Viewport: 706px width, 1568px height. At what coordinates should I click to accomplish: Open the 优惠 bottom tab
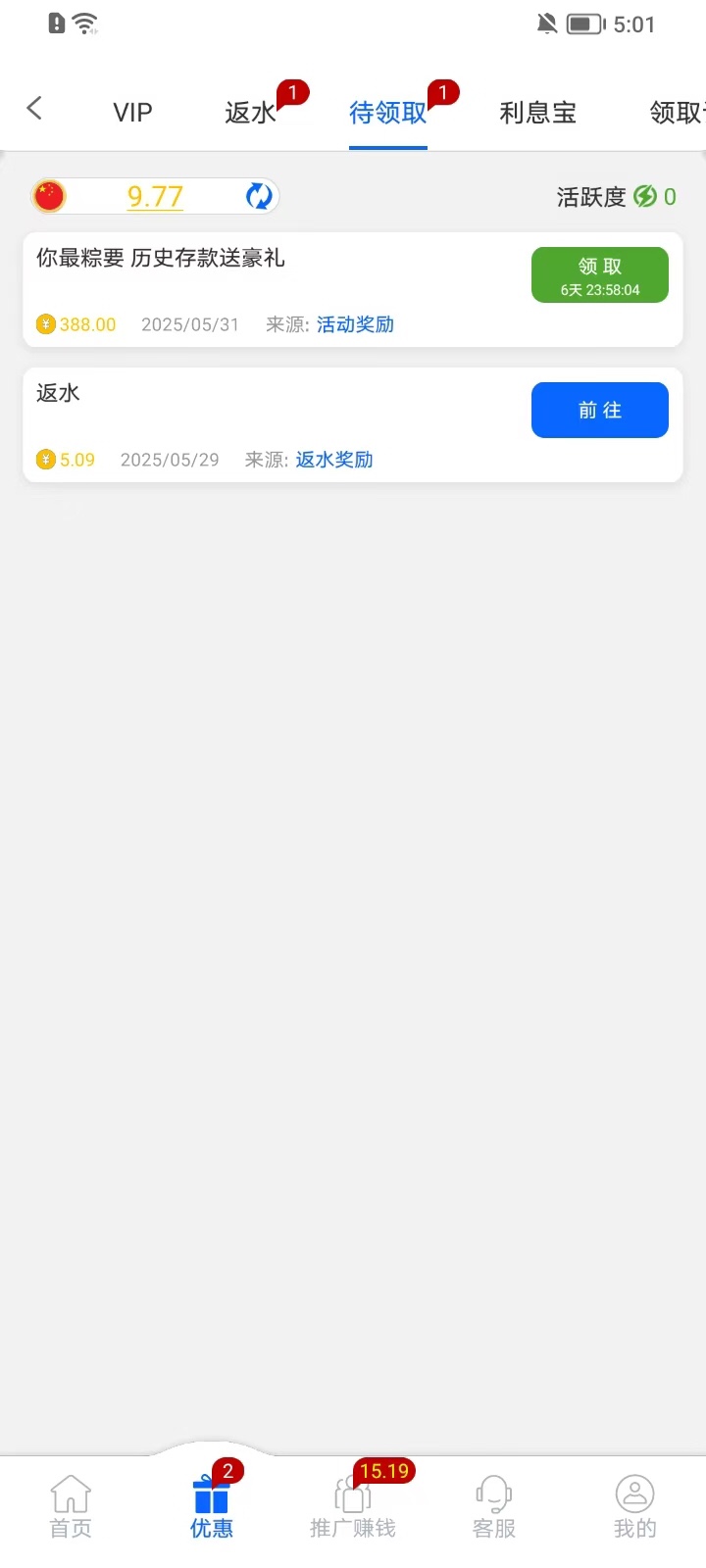(x=212, y=1507)
